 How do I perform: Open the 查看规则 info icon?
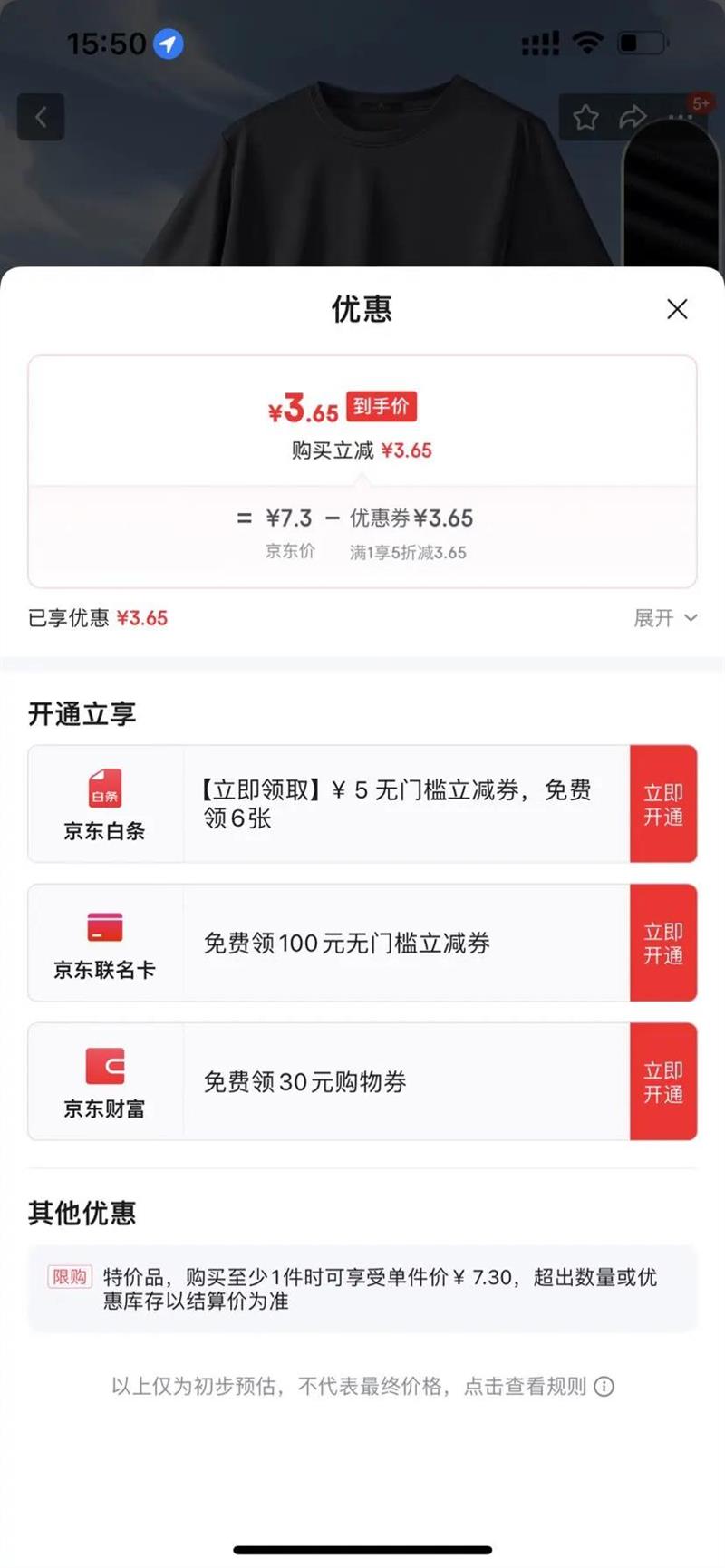[604, 1386]
